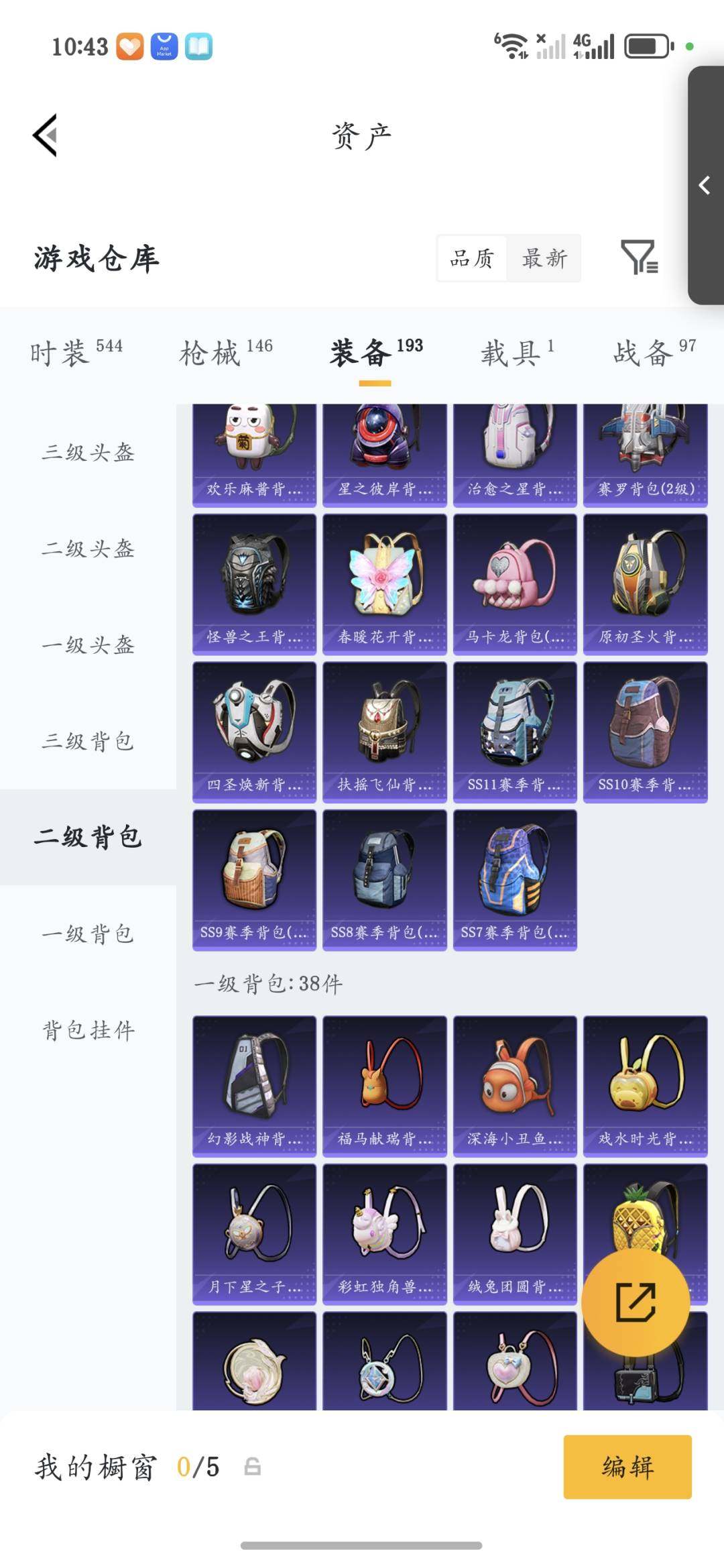Image resolution: width=724 pixels, height=1568 pixels.
Task: Tap the back arrow on the 资产 page
Action: pyautogui.click(x=44, y=134)
